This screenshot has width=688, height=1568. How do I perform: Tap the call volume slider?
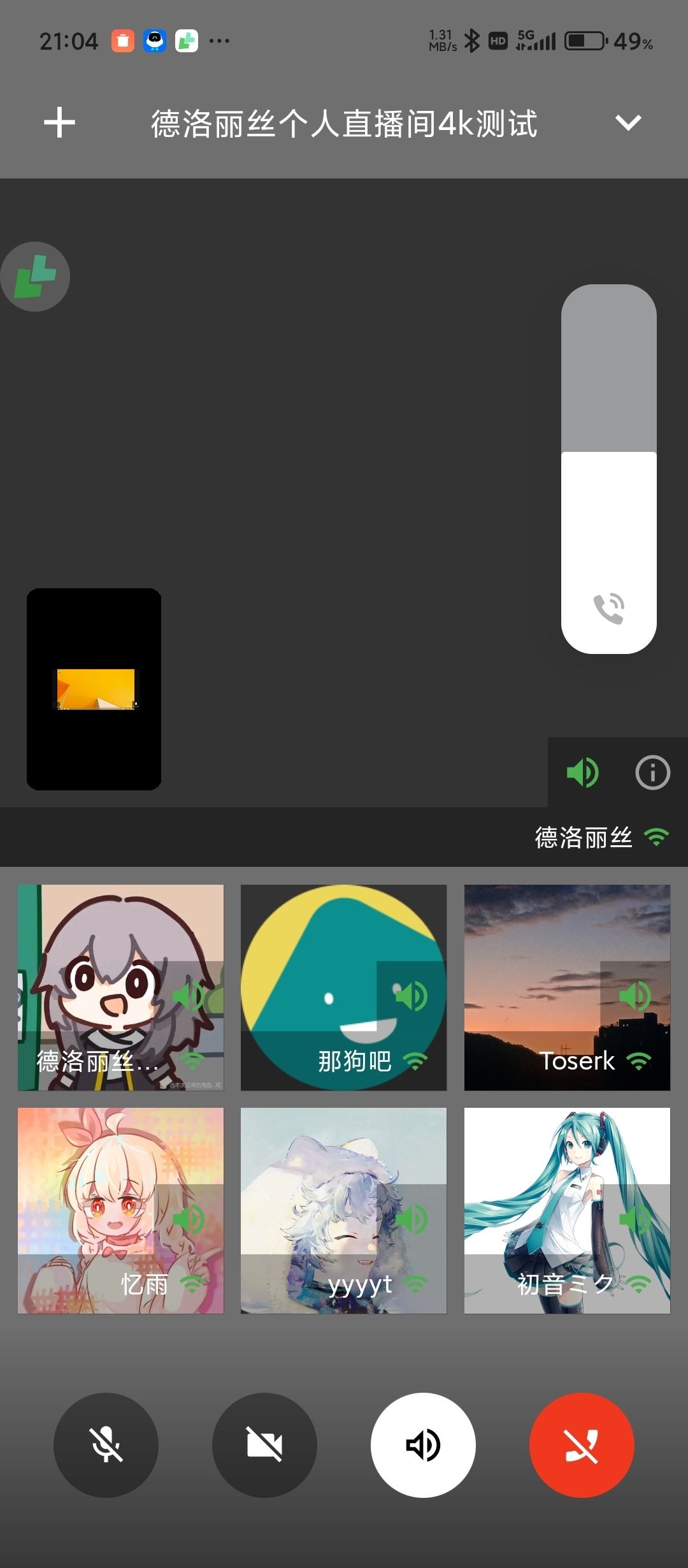608,468
